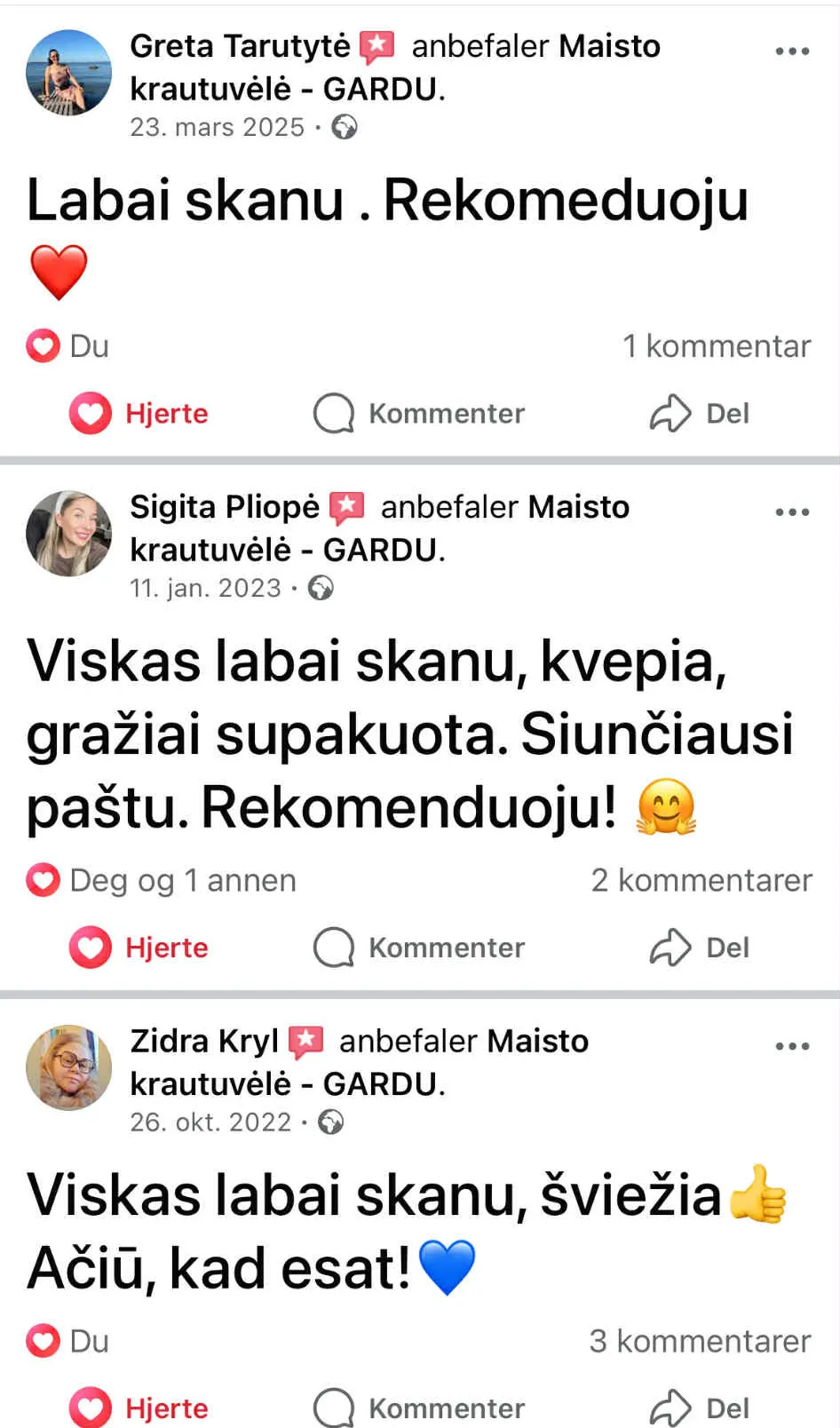The height and width of the screenshot is (1428, 840).
Task: View Greta Tarutytė's profile picture
Action: coord(69,73)
